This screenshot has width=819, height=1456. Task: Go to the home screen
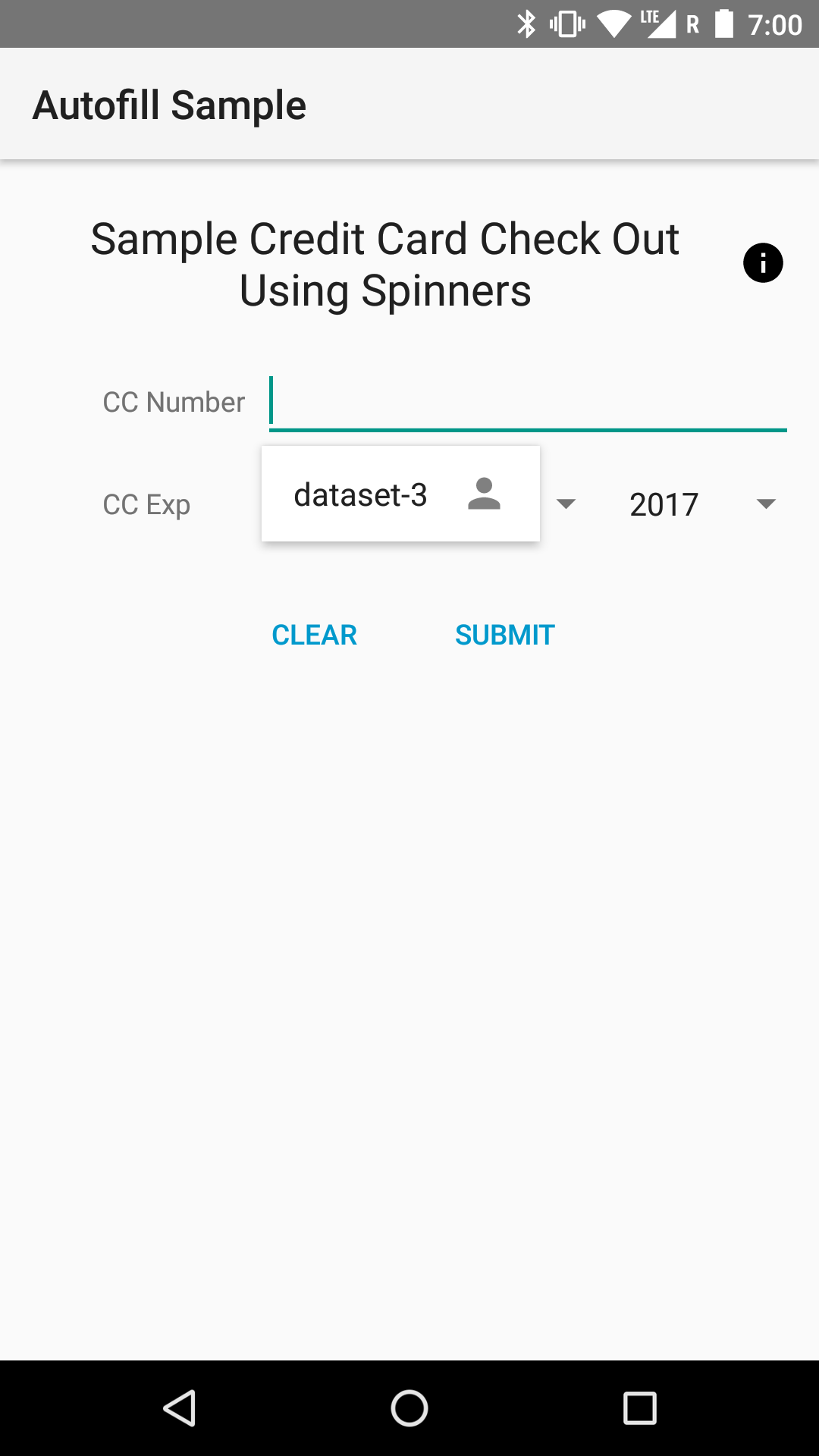[x=409, y=1408]
